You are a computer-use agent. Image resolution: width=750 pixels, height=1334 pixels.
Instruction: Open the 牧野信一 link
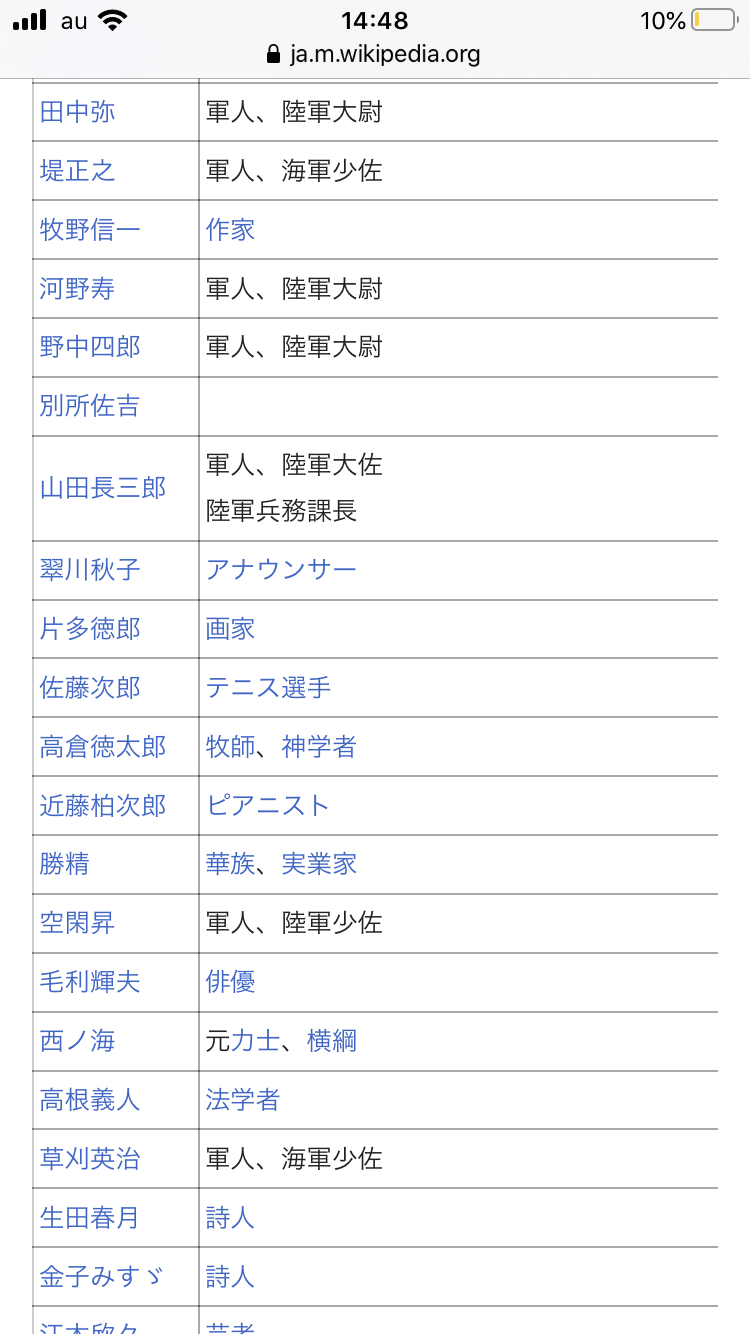point(90,230)
